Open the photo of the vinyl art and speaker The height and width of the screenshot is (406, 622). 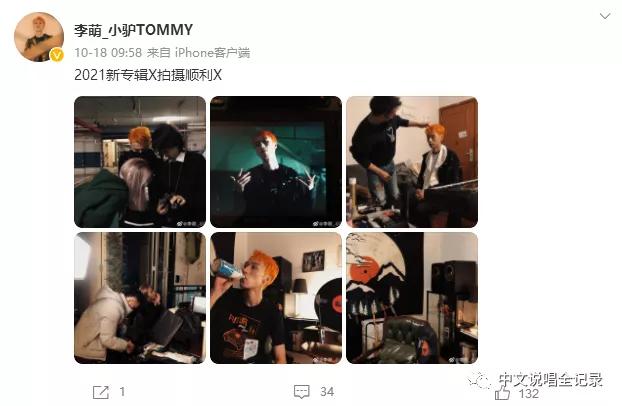411,297
